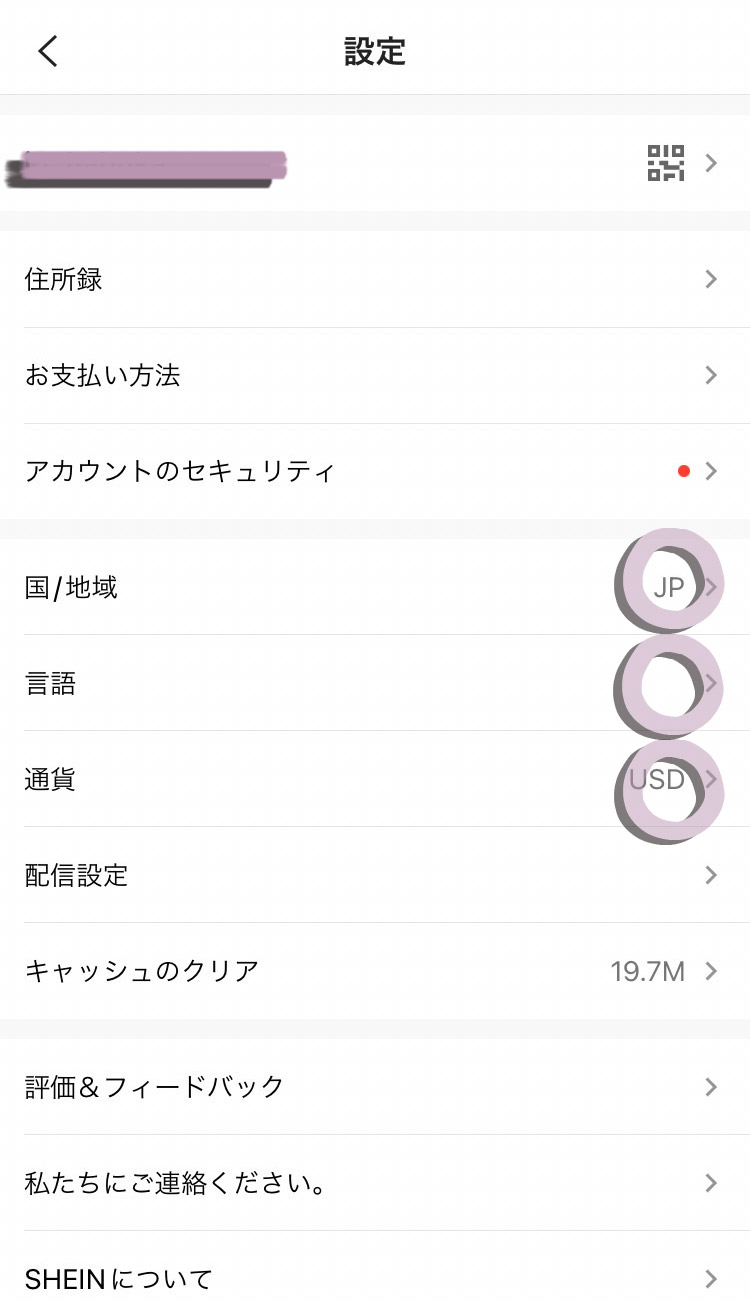Open 評価＆フィードバック
Screen dimensions: 750x1301
point(375,1087)
